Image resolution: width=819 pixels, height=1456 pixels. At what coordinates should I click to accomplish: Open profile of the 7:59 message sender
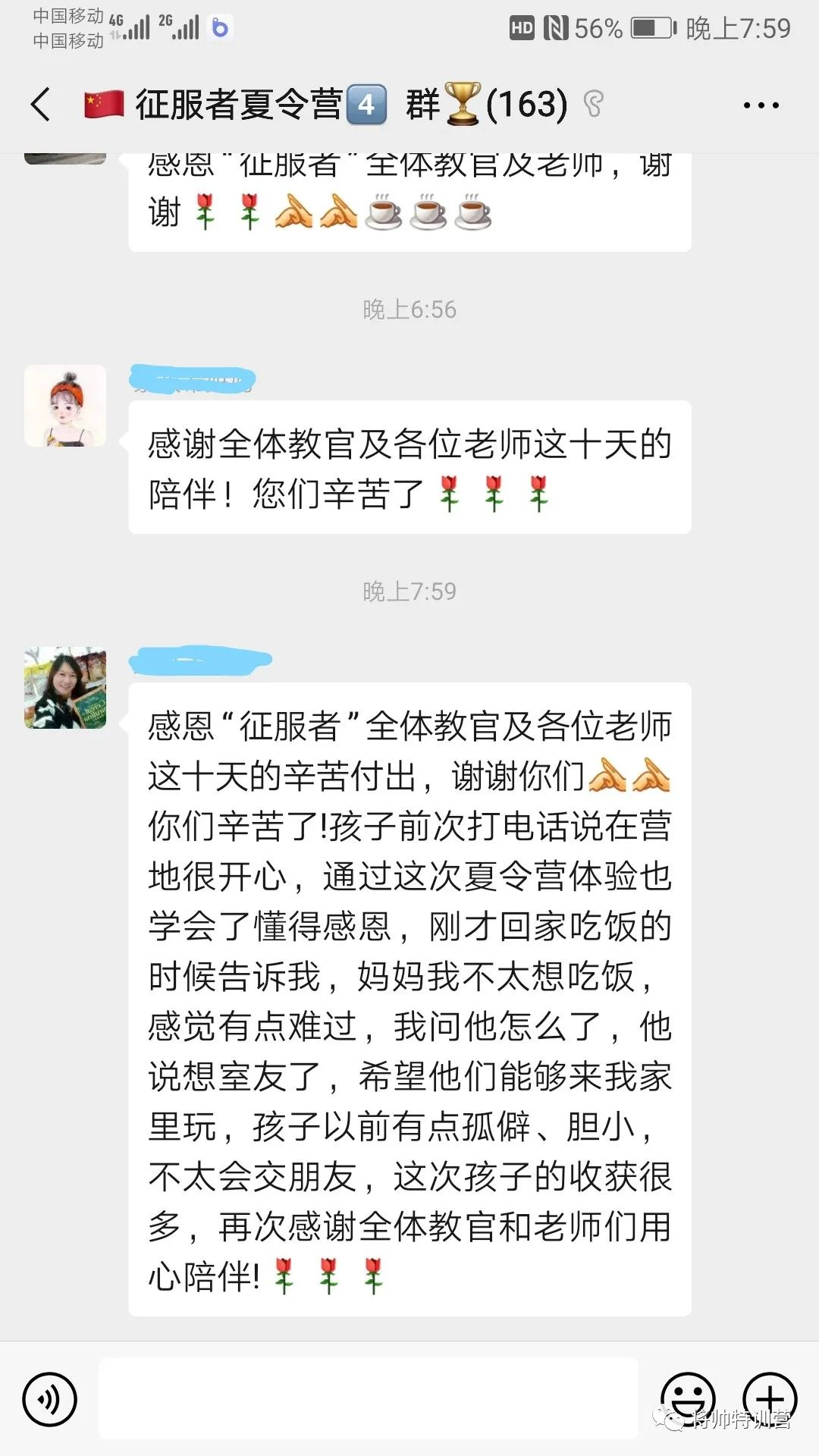(x=65, y=688)
